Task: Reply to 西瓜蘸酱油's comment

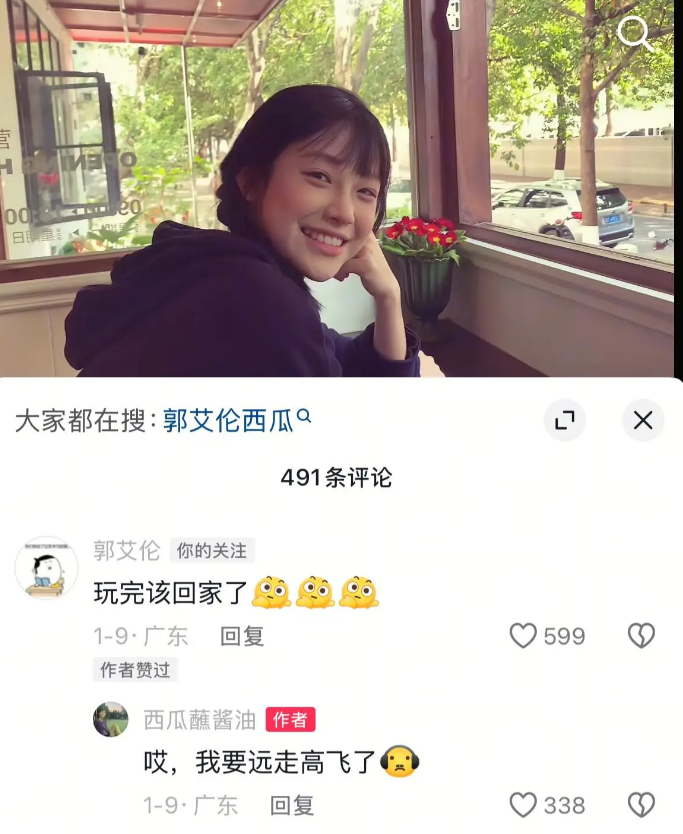Action: (x=292, y=805)
